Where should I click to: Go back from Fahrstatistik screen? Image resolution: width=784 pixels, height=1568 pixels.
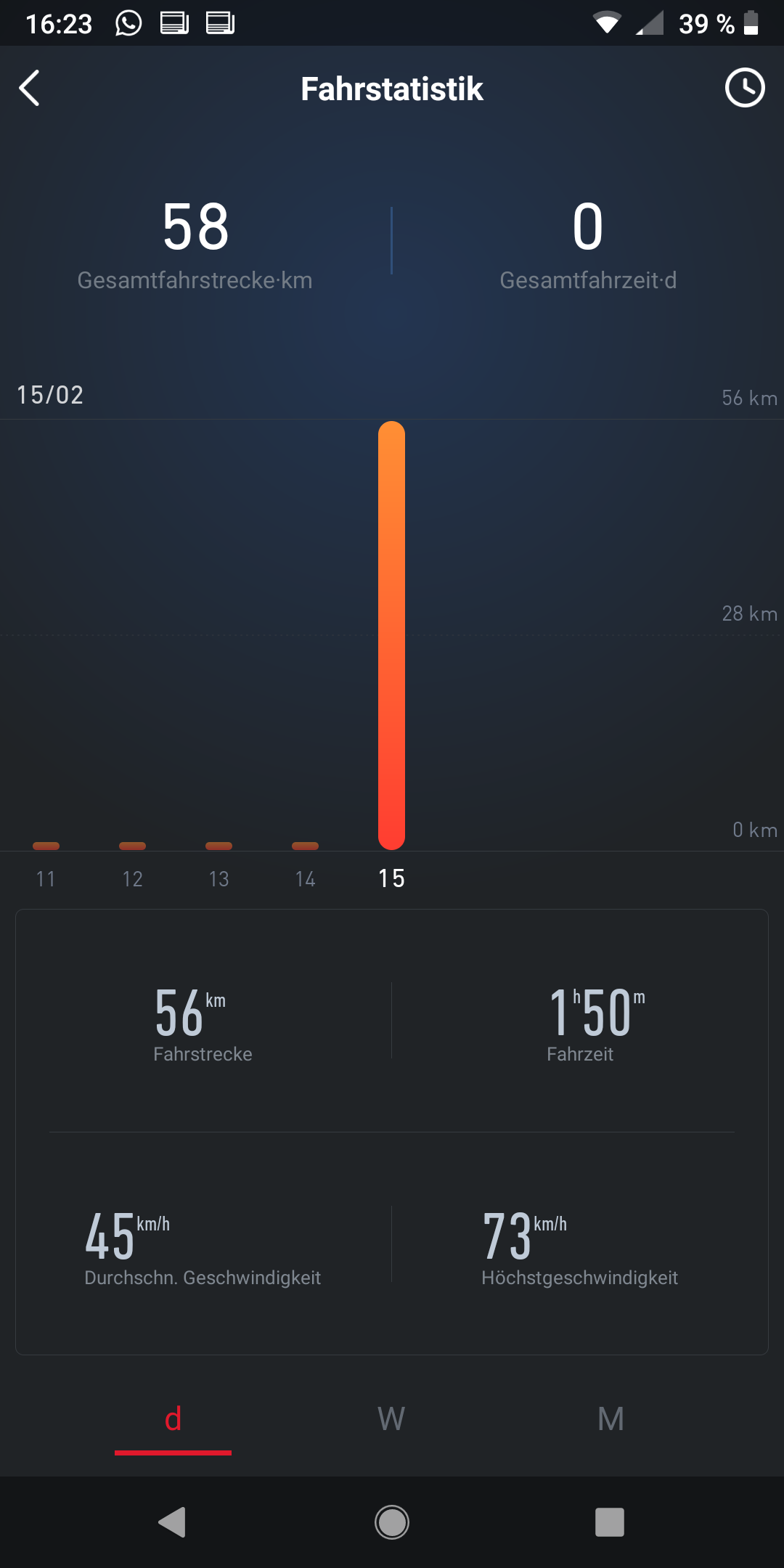(x=29, y=89)
